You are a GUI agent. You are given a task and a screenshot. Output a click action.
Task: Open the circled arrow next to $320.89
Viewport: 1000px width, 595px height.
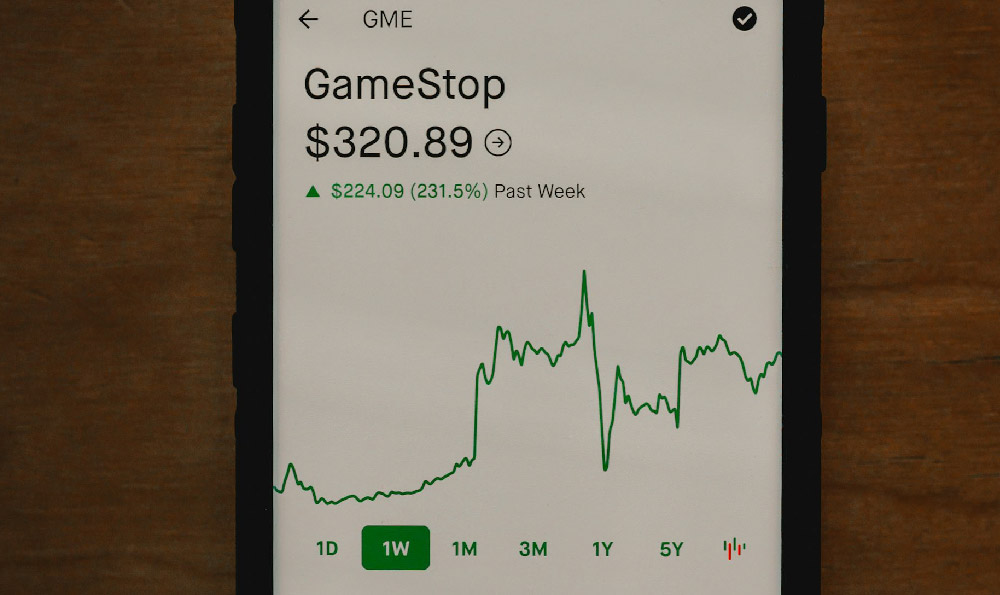tap(497, 144)
